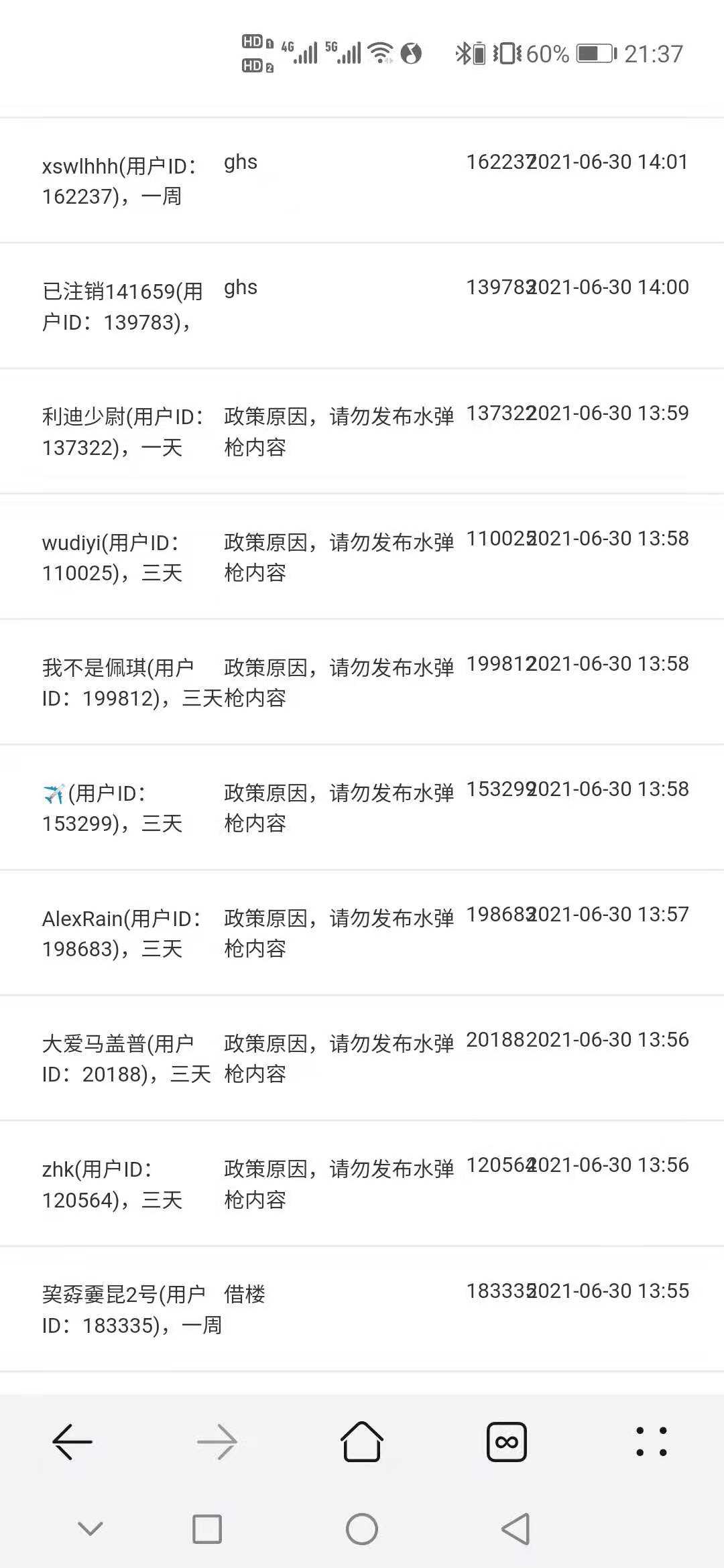The image size is (724, 1568).
Task: Open the browser four-dot menu
Action: click(651, 1441)
